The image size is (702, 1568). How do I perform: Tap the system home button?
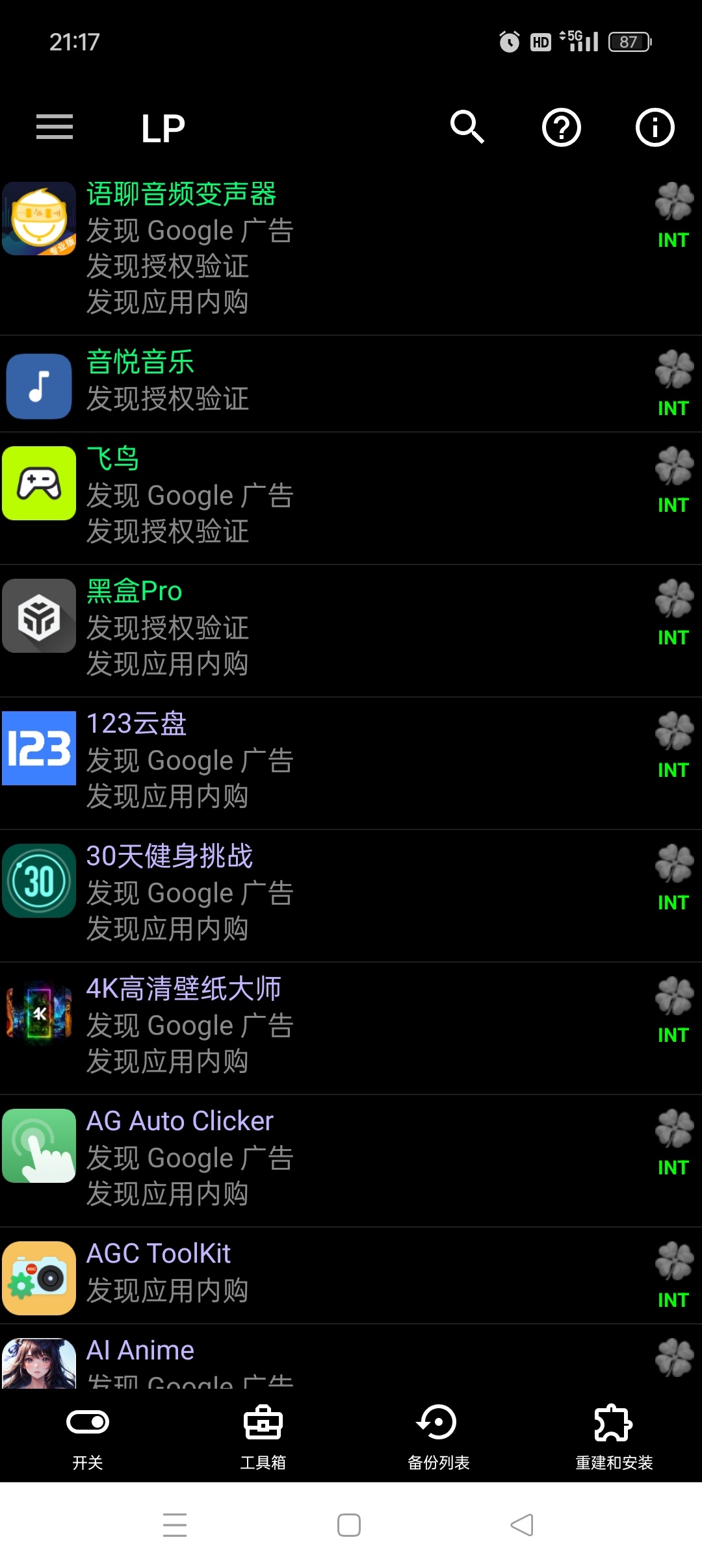(349, 1524)
